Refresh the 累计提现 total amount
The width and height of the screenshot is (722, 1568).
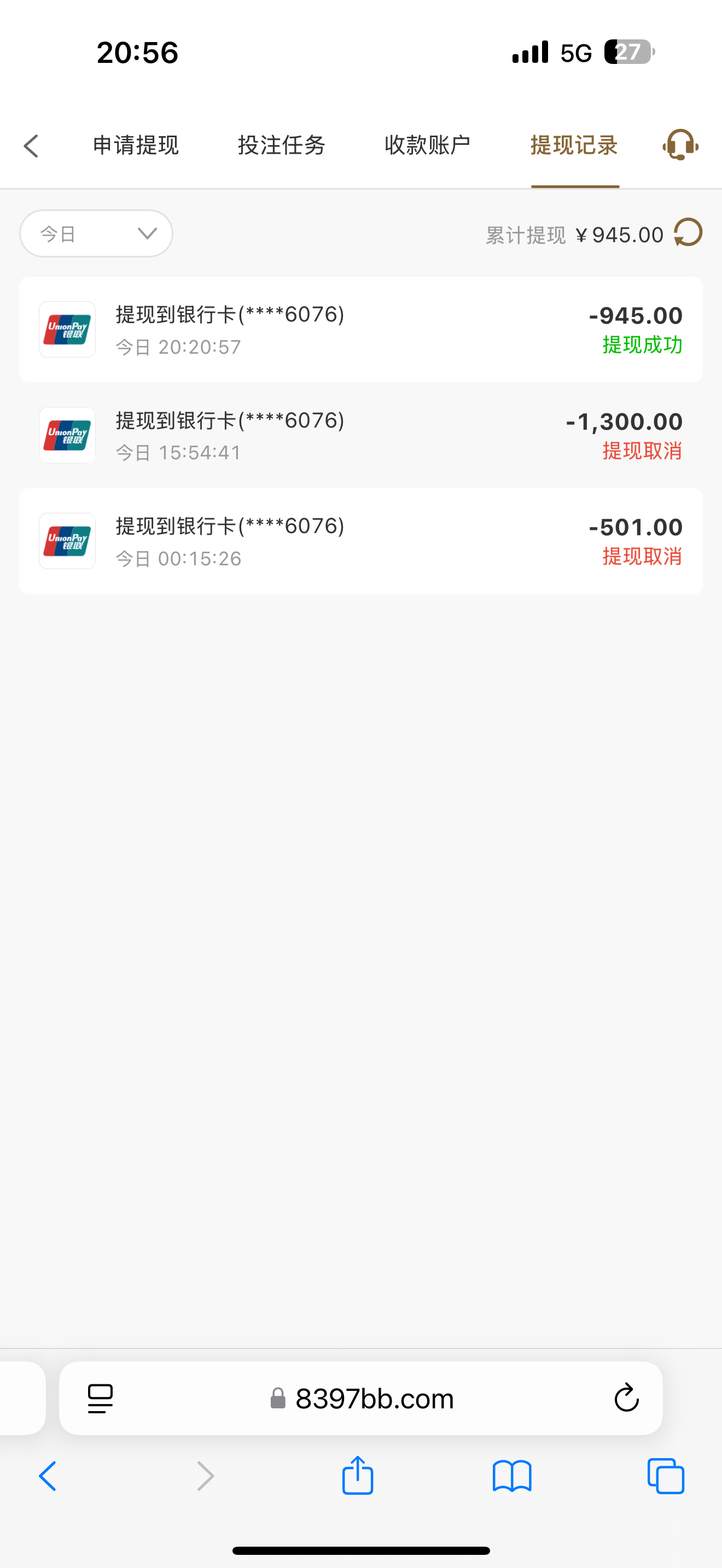[689, 233]
